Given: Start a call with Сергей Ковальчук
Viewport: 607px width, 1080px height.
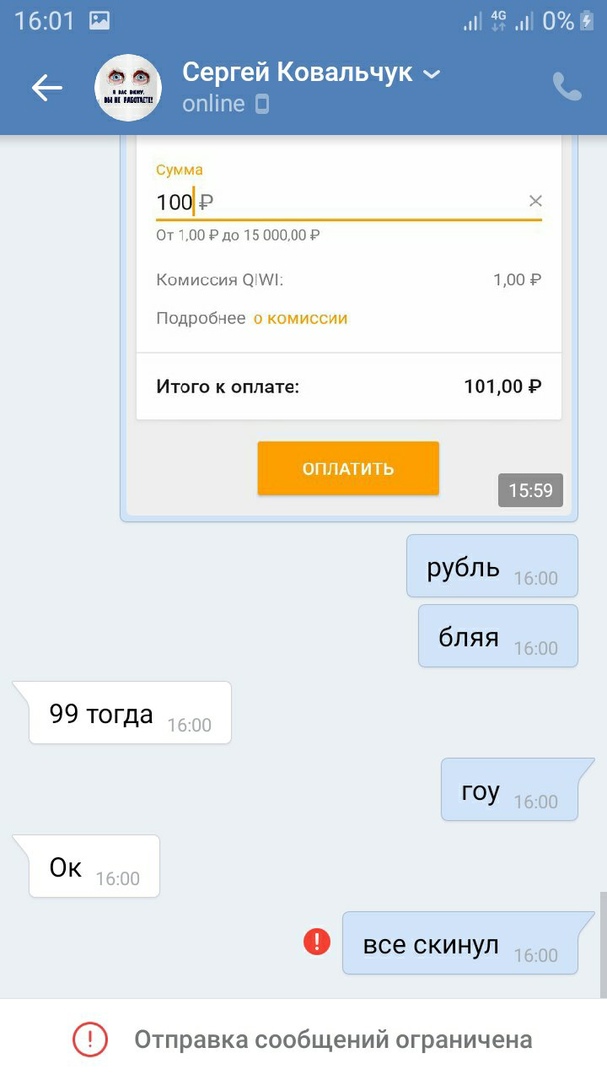Looking at the screenshot, I should 567,88.
